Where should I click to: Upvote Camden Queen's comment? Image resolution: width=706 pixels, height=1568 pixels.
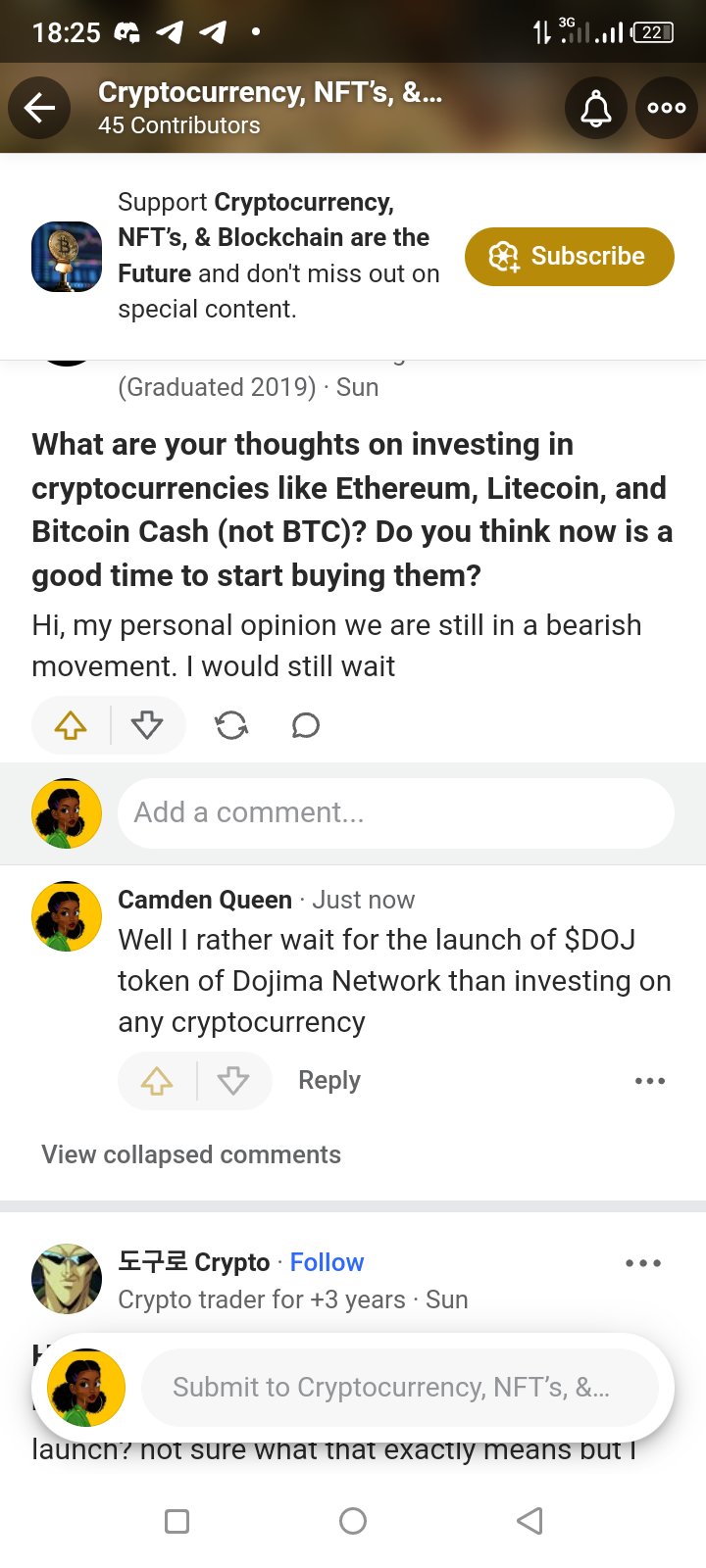157,1081
